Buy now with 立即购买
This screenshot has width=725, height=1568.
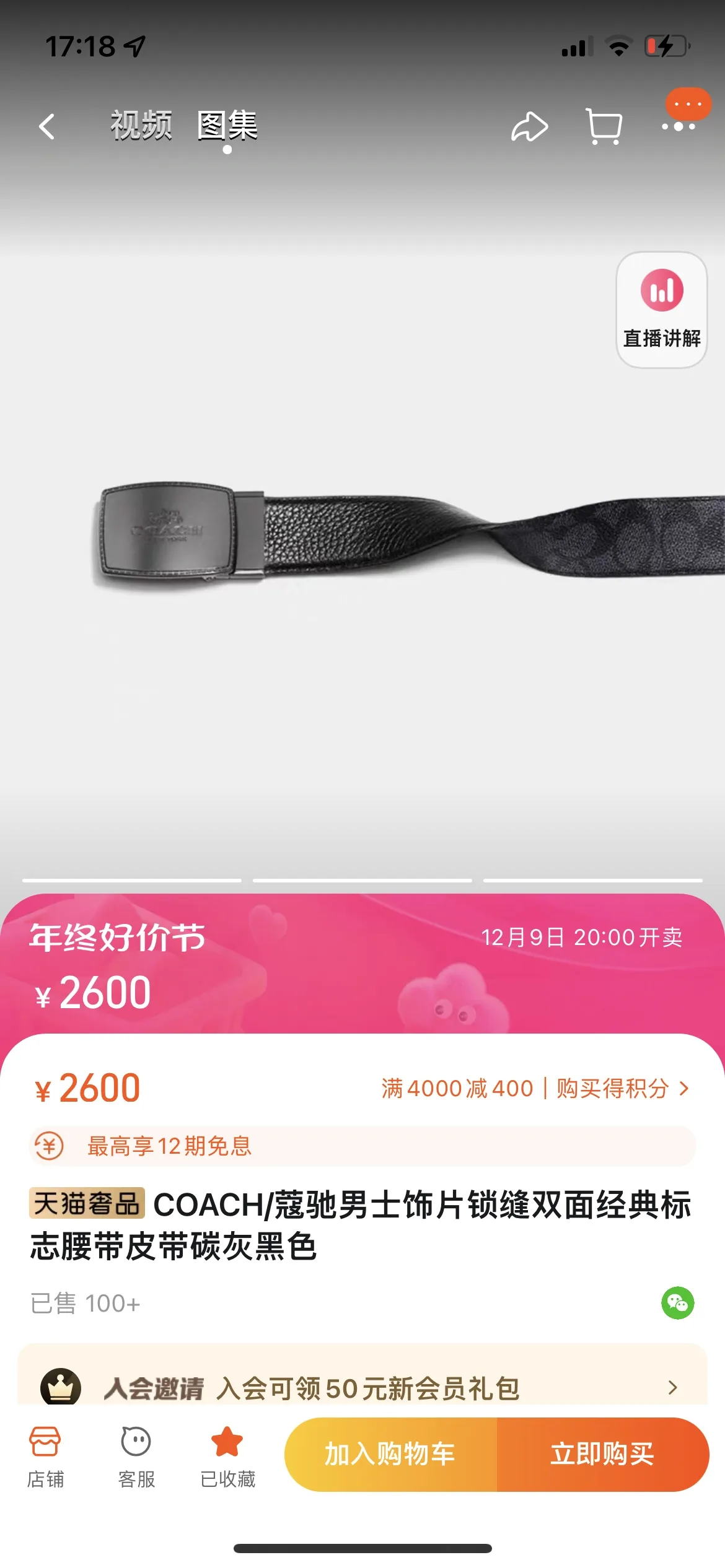pyautogui.click(x=602, y=1454)
